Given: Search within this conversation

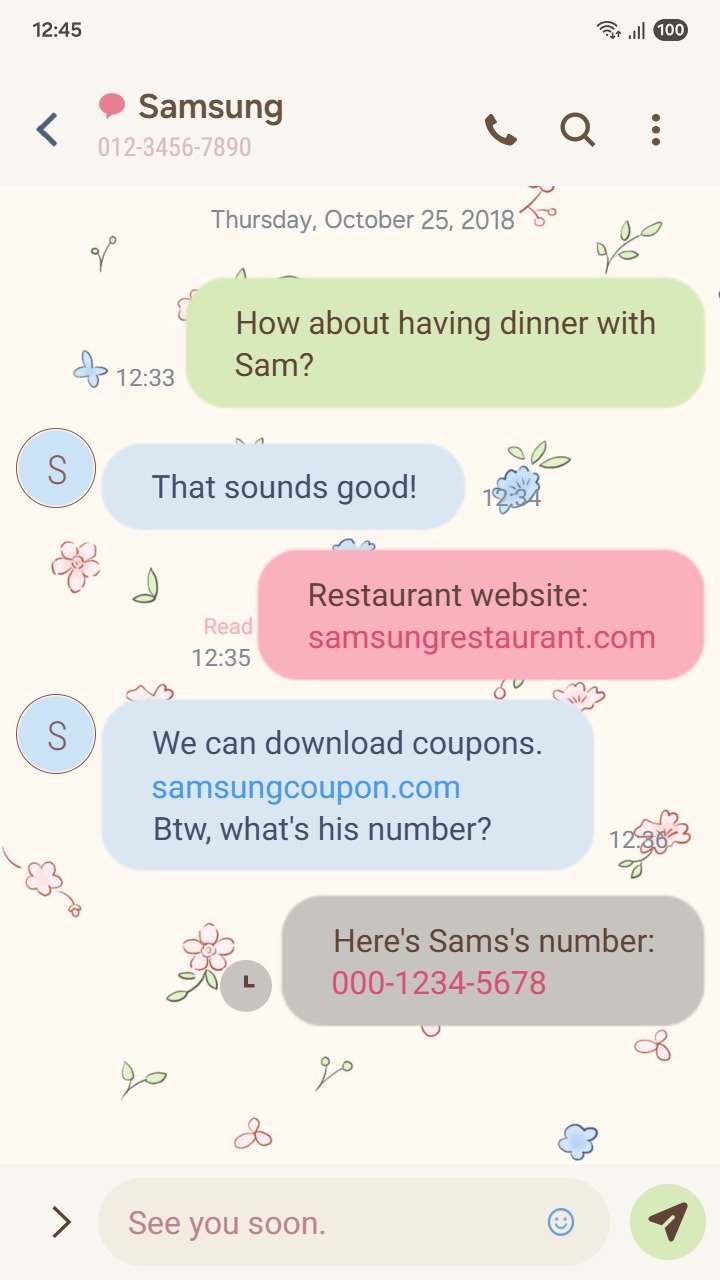Looking at the screenshot, I should (577, 130).
